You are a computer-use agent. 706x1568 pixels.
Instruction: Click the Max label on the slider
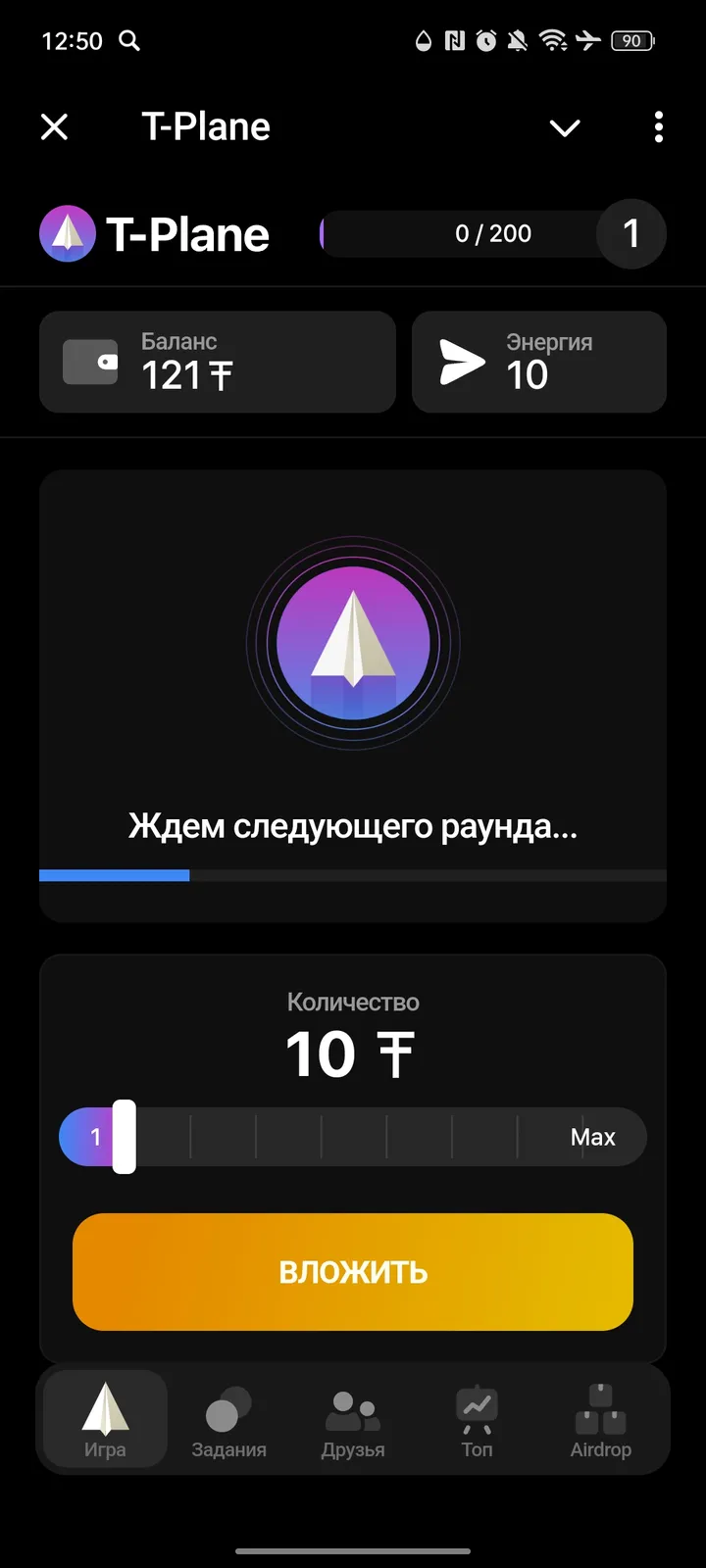(592, 1137)
